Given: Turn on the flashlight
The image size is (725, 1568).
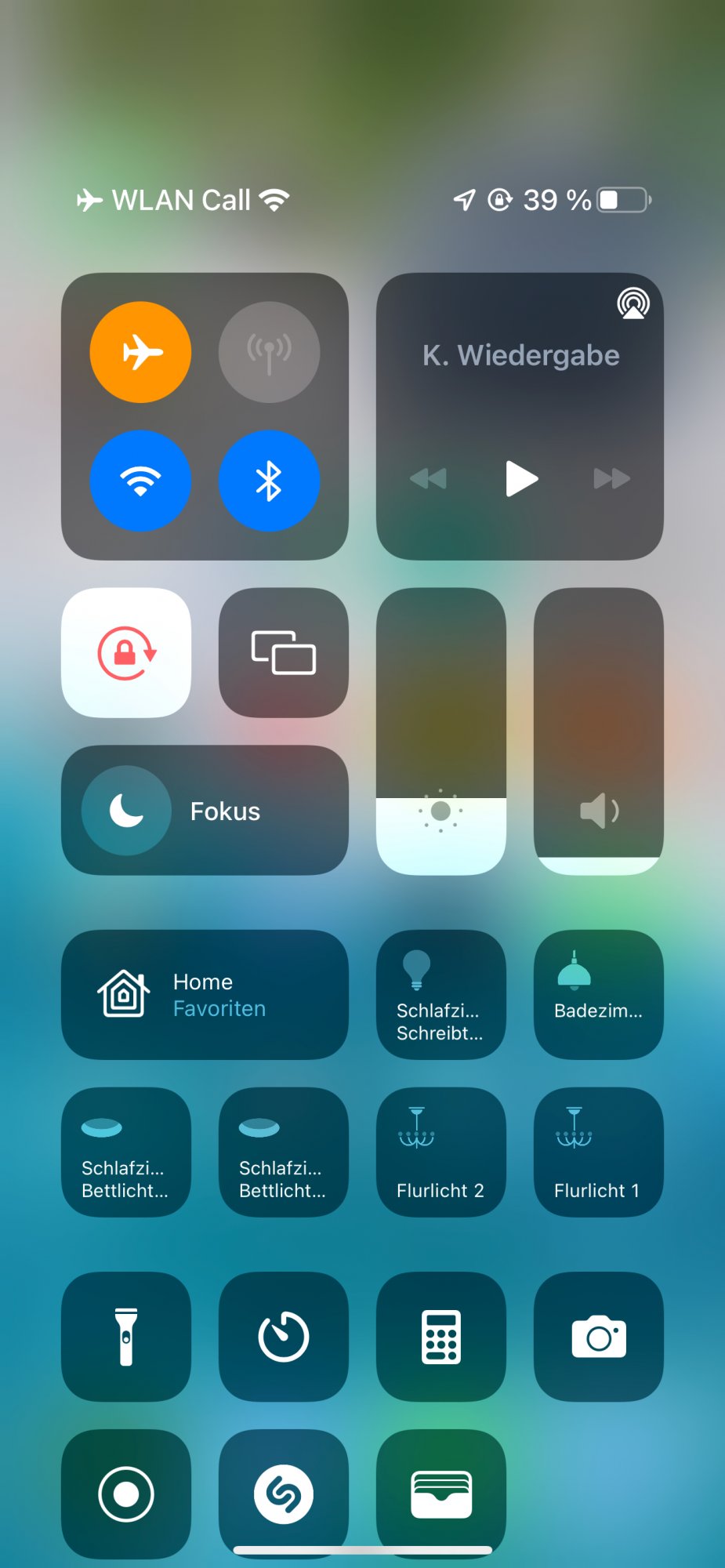Looking at the screenshot, I should pos(126,1337).
